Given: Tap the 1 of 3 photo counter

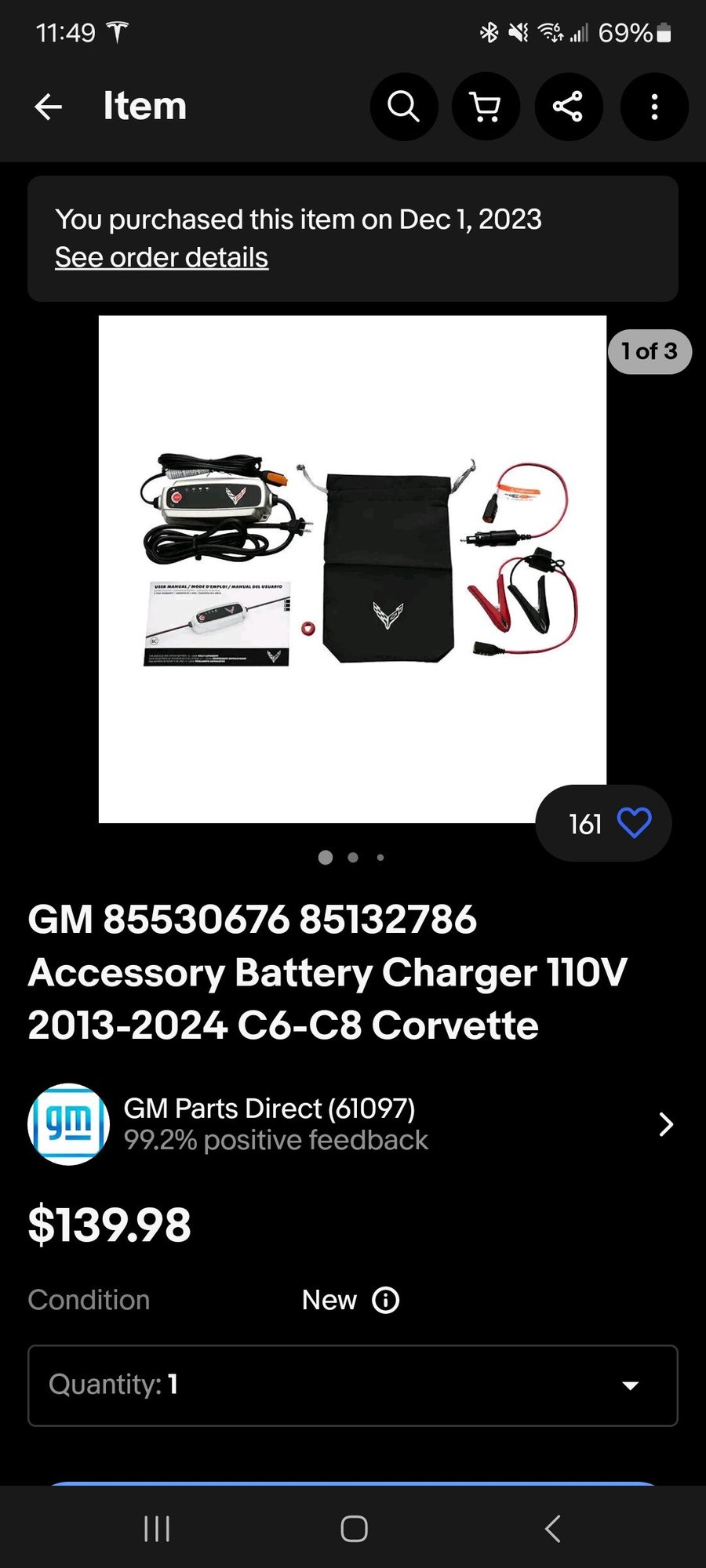Looking at the screenshot, I should [x=649, y=352].
